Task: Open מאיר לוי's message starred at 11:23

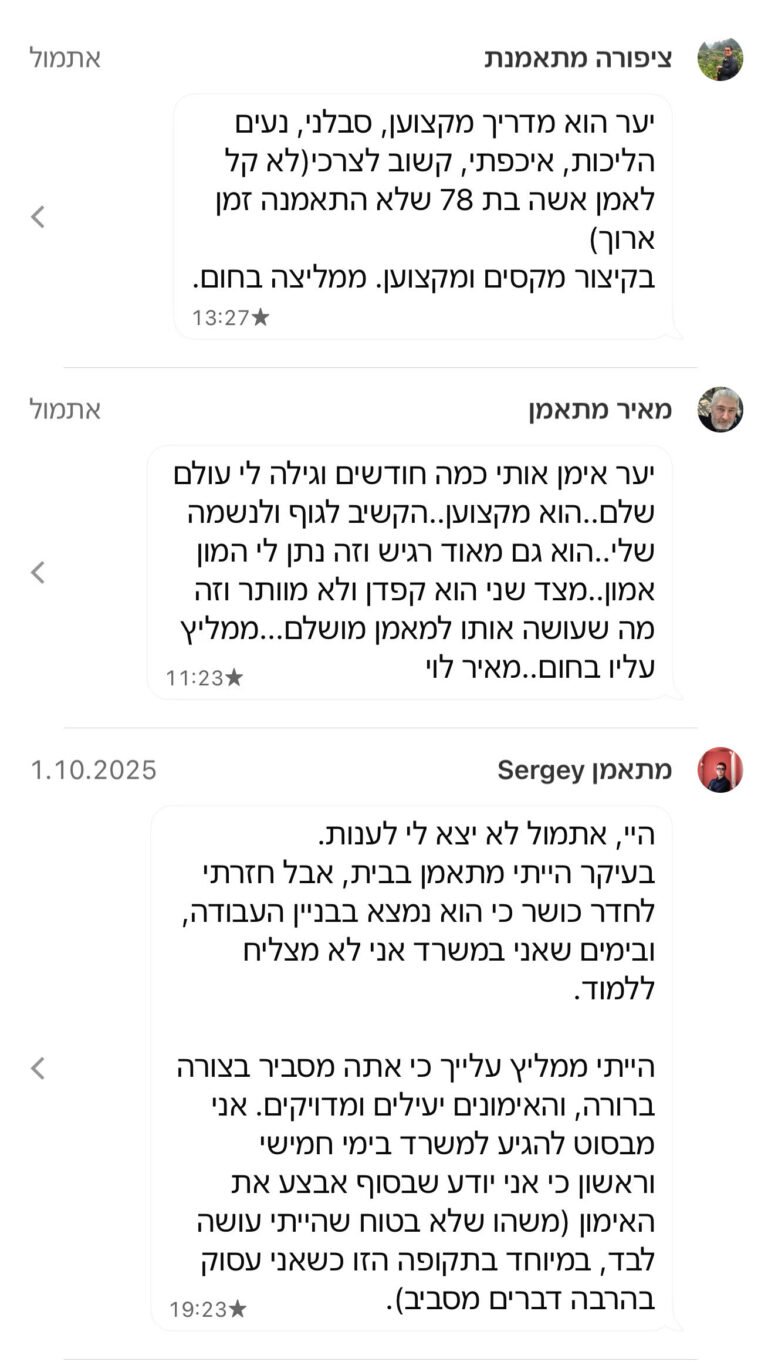Action: click(410, 572)
